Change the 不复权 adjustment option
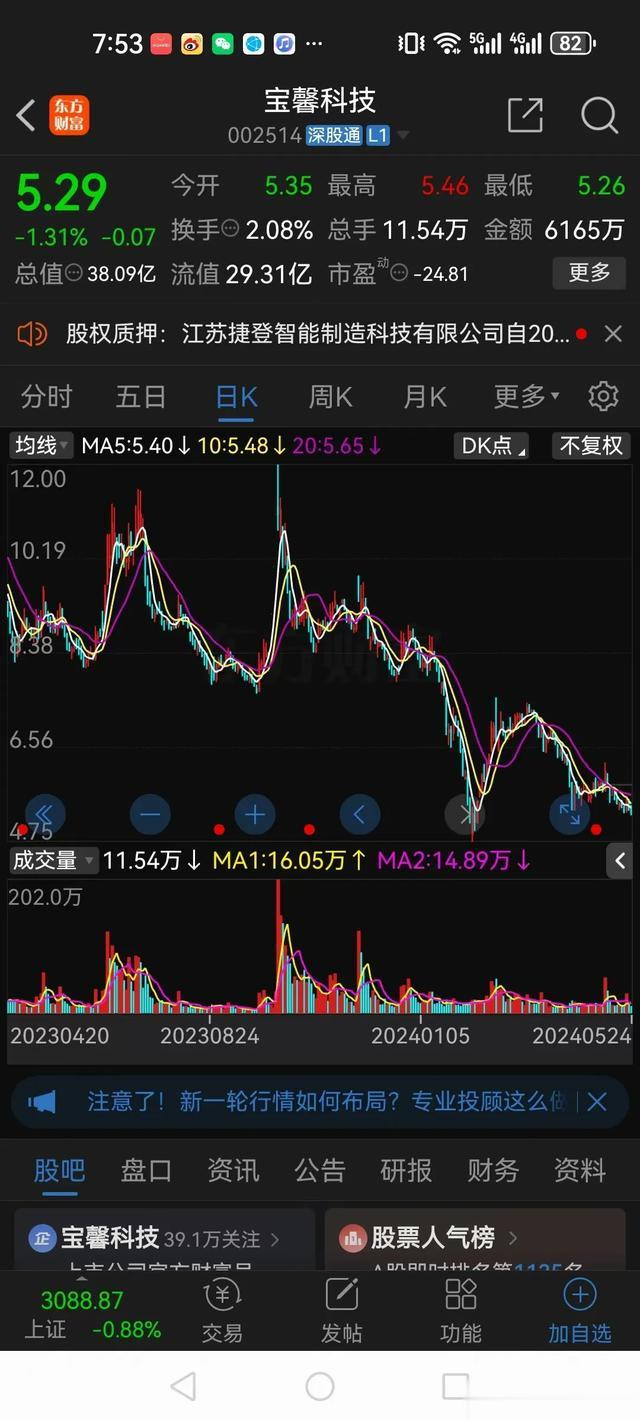 [x=591, y=445]
